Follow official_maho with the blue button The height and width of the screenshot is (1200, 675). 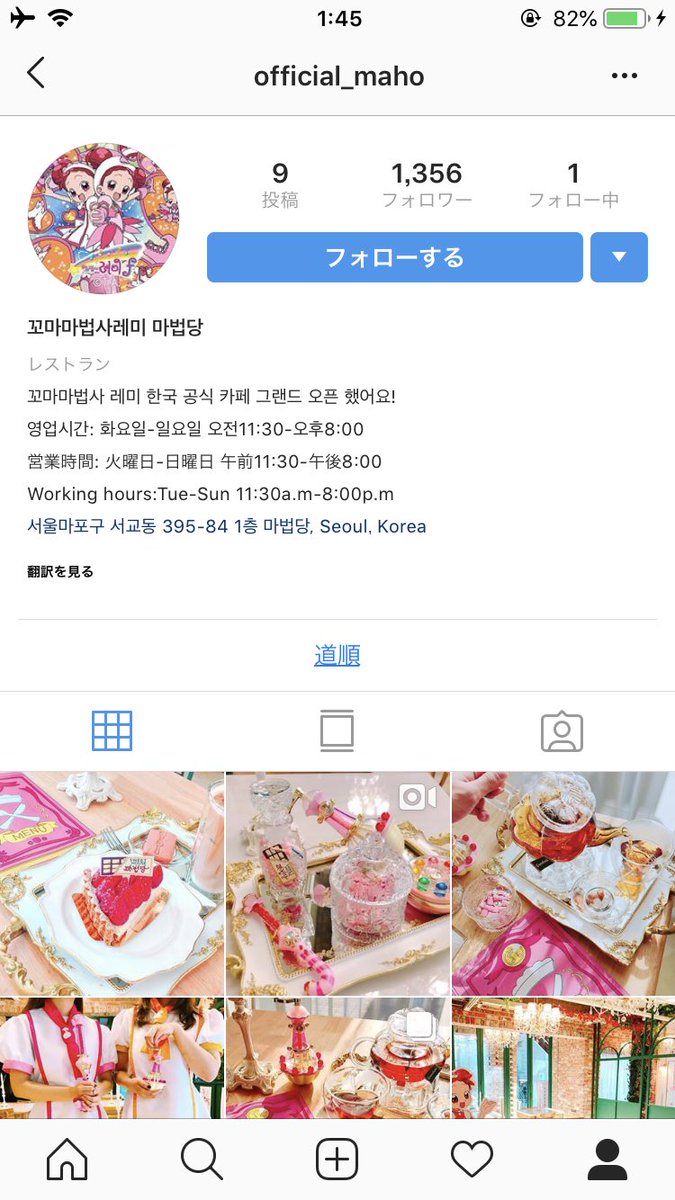(394, 258)
